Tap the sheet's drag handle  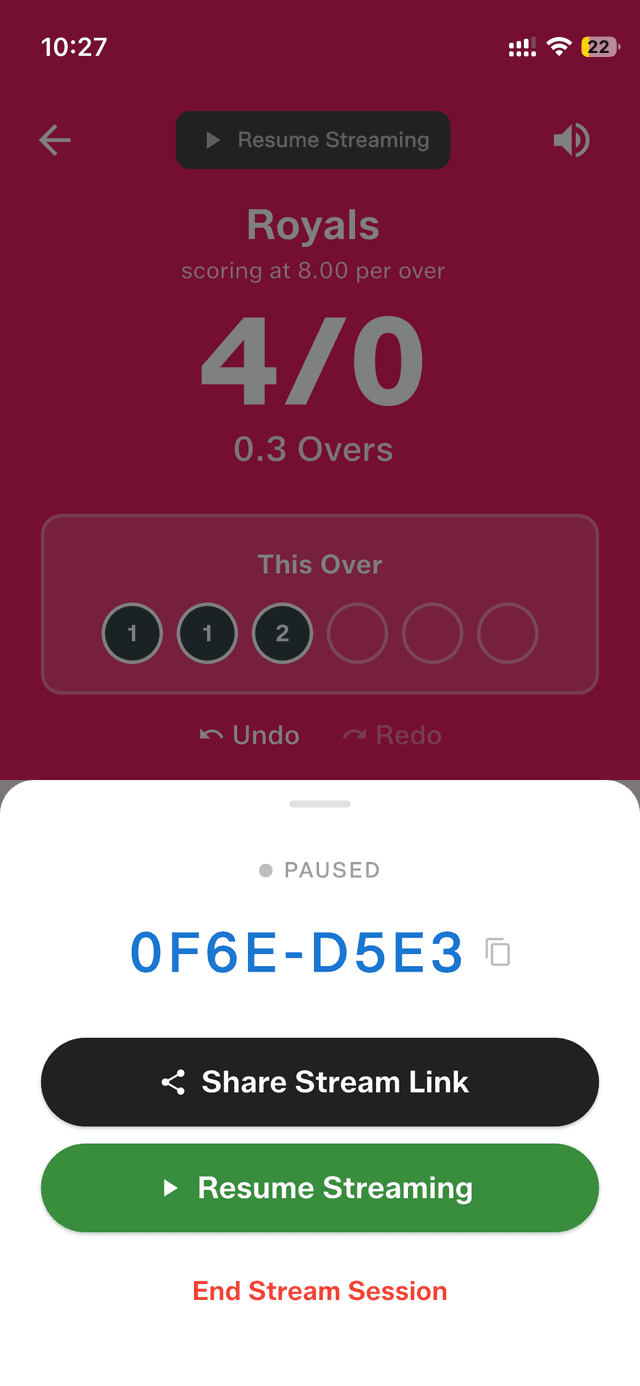click(320, 804)
